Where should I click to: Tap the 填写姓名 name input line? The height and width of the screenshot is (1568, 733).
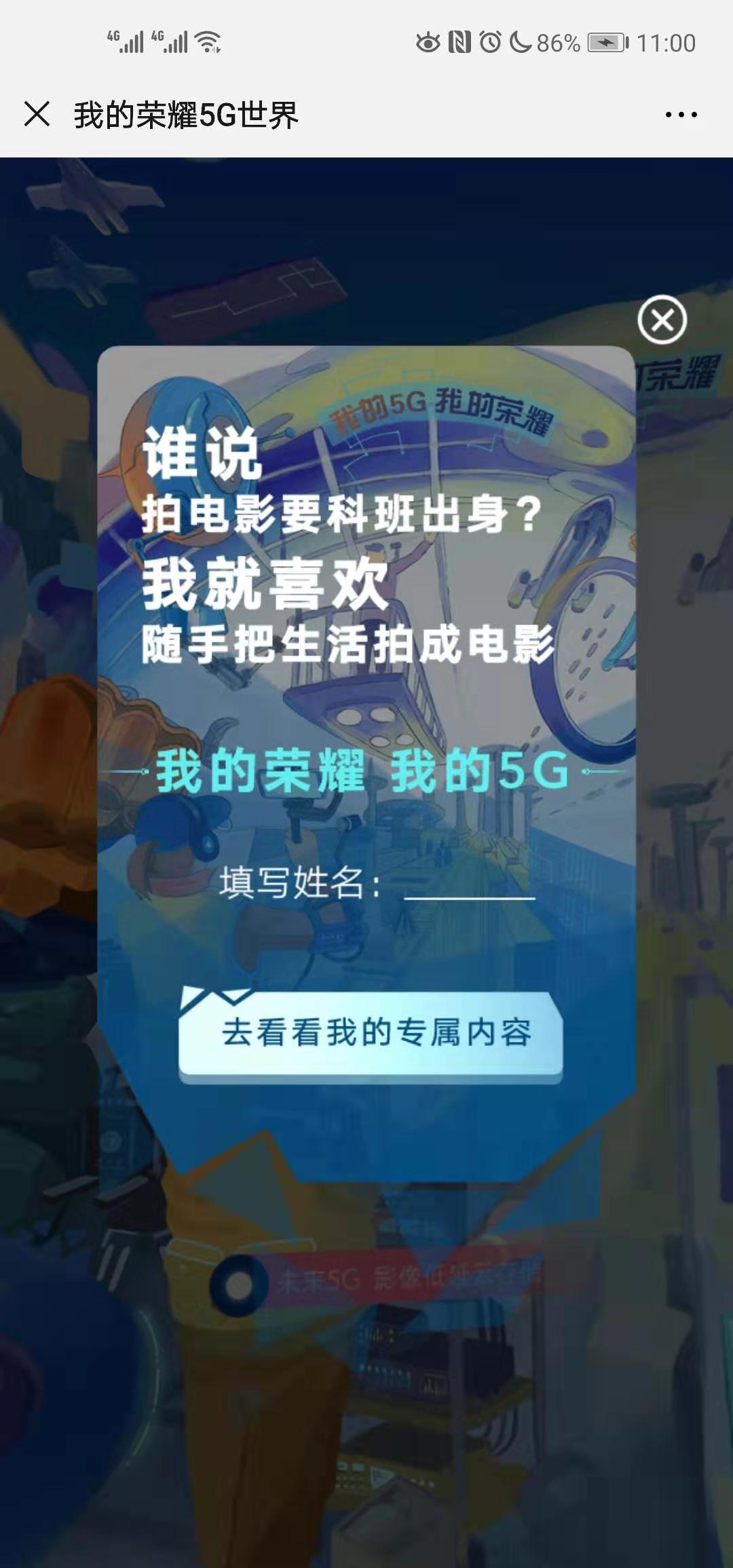469,884
